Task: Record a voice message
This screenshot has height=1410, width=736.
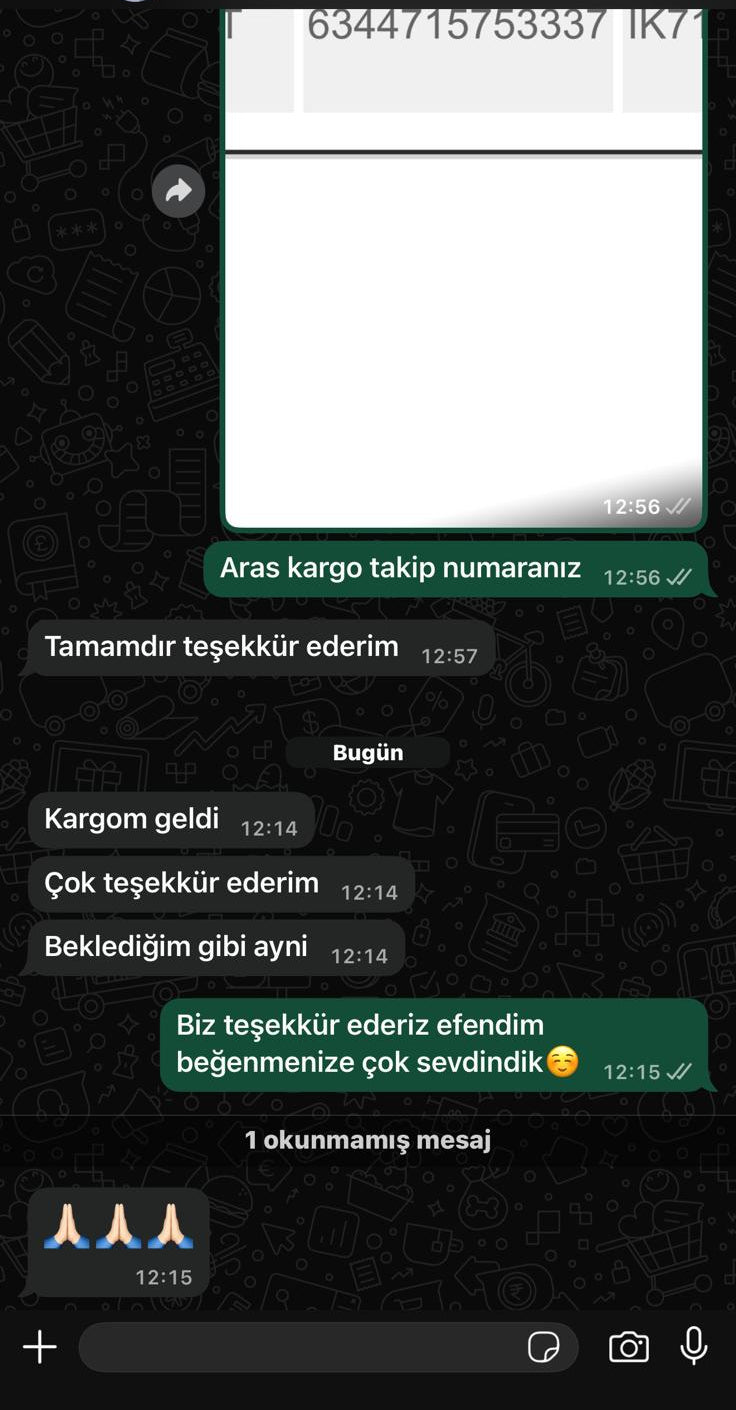Action: [694, 1346]
